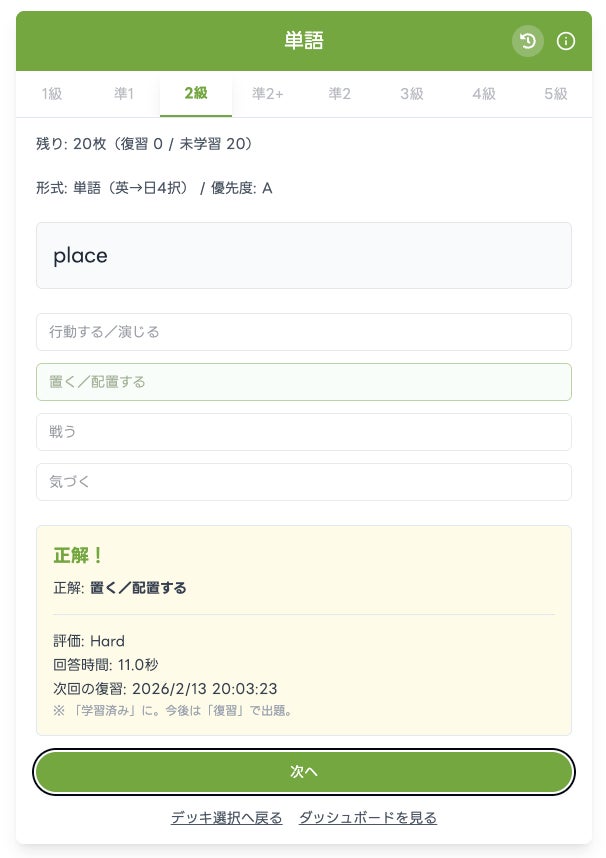Image resolution: width=606 pixels, height=858 pixels.
Task: Switch to the 準2+ tab
Action: point(268,94)
